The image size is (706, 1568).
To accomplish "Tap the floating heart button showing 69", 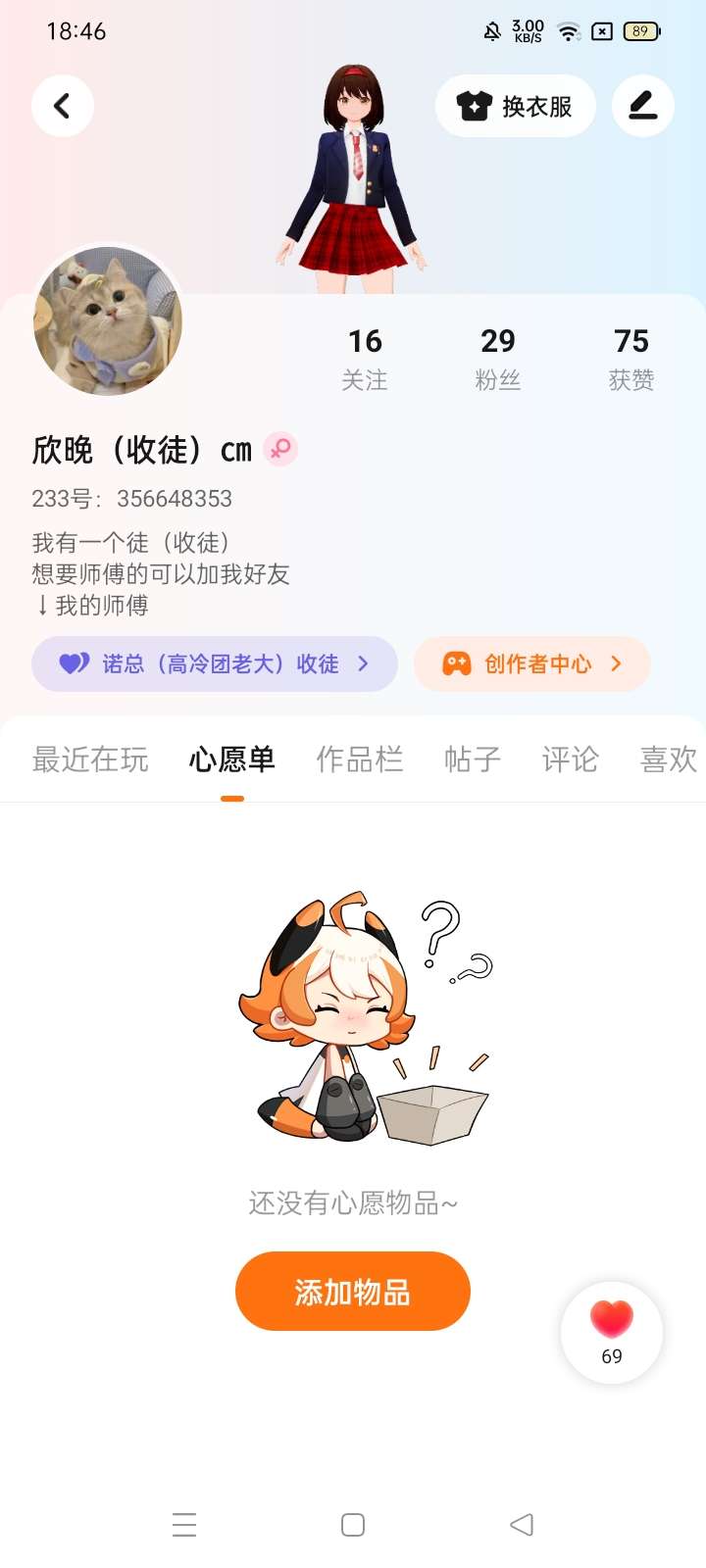I will point(612,1333).
